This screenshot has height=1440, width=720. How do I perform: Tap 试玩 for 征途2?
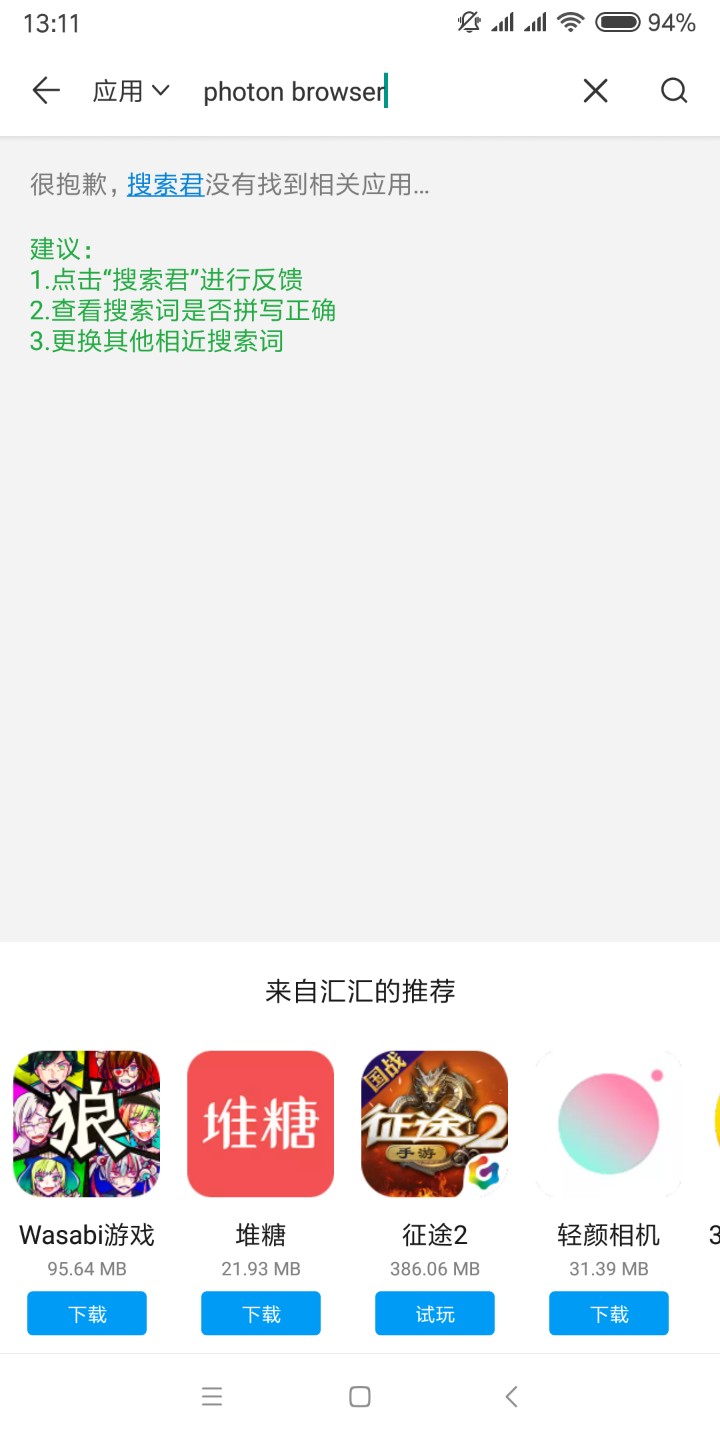click(x=434, y=1313)
